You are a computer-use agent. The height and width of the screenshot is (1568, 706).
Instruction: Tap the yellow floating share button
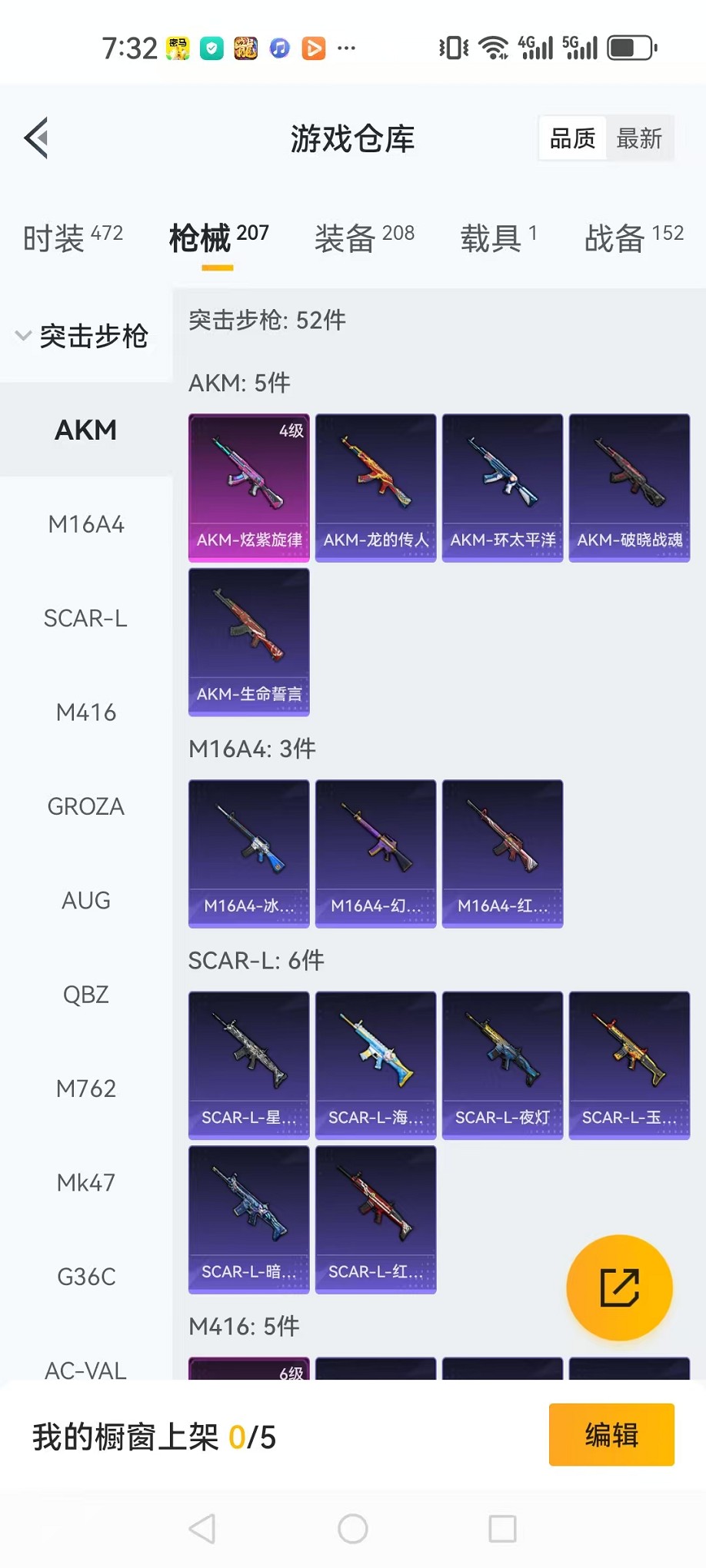(x=619, y=1287)
